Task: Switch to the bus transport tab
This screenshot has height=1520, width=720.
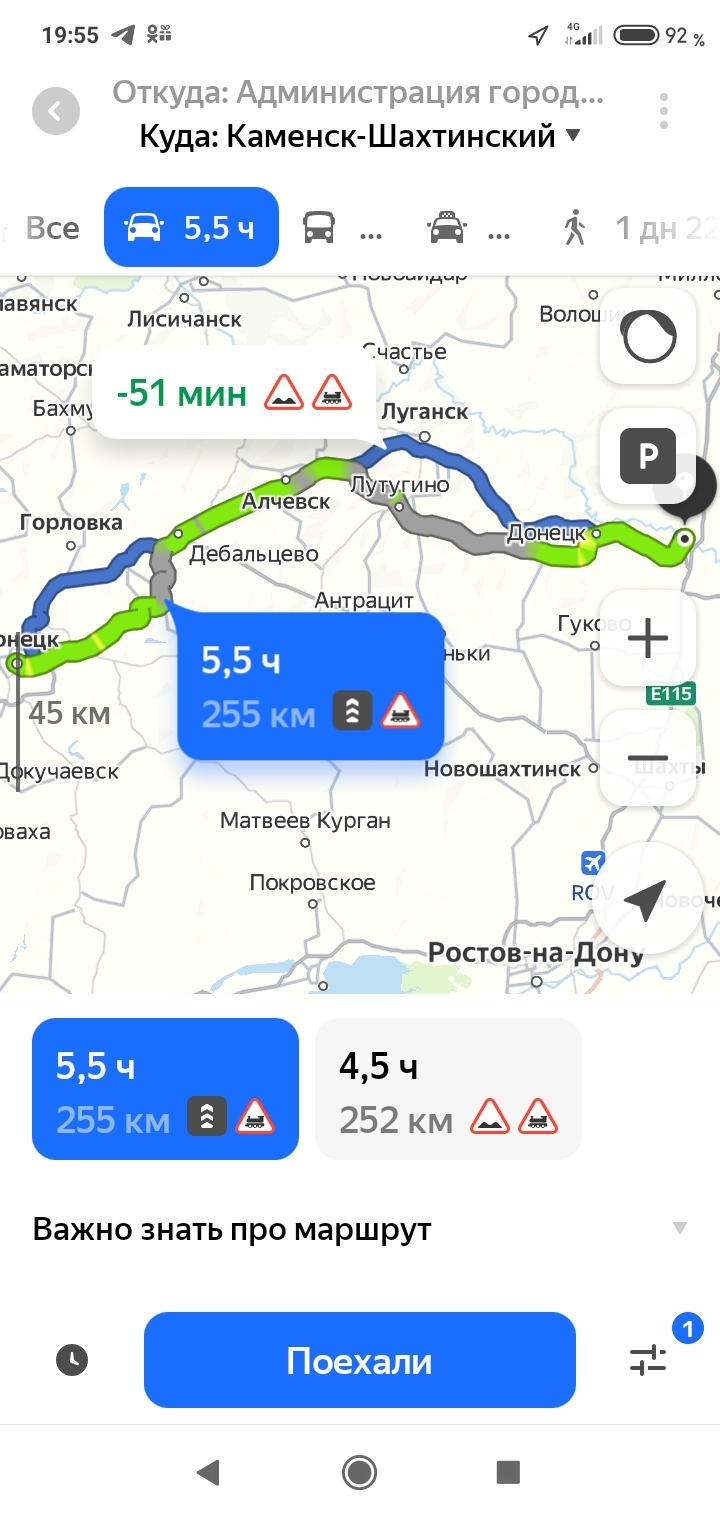Action: point(342,229)
